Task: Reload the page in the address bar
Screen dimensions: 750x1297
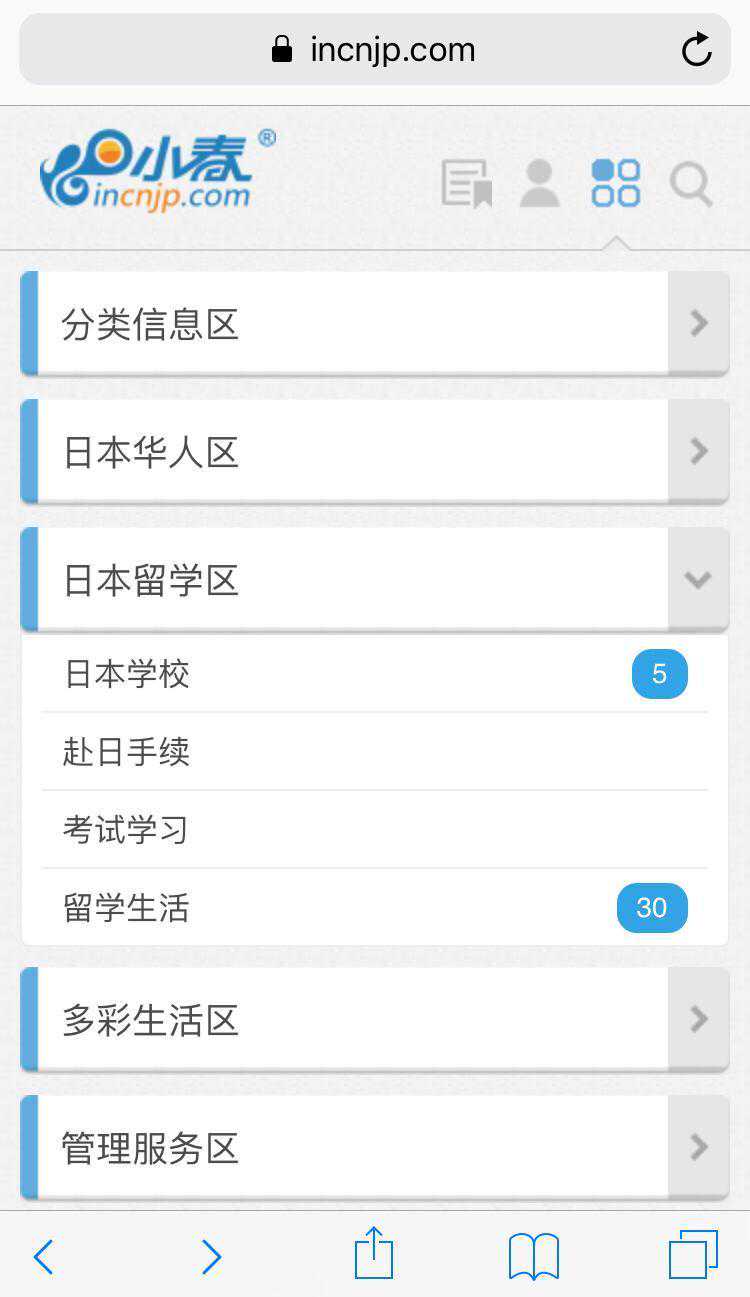Action: point(696,49)
